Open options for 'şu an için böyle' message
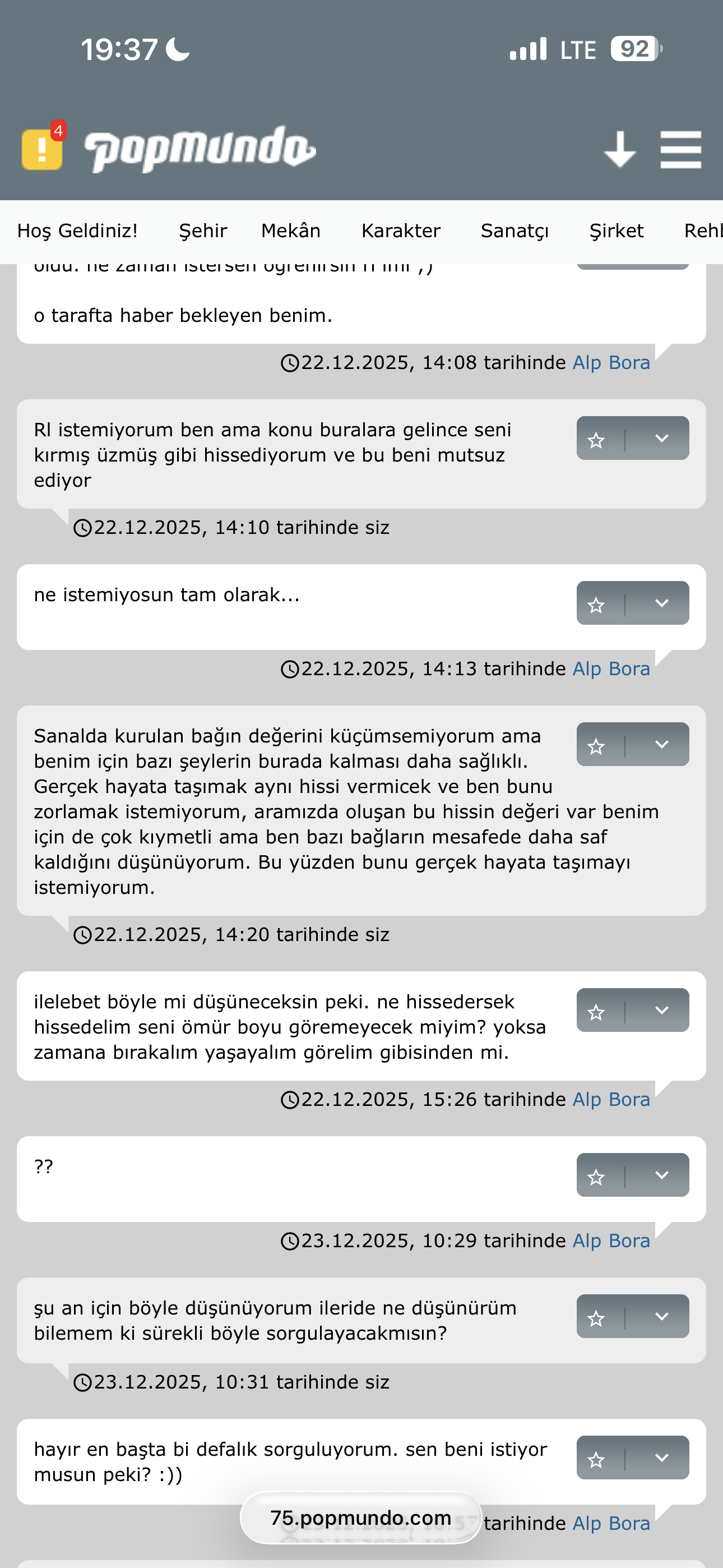 coord(661,1317)
